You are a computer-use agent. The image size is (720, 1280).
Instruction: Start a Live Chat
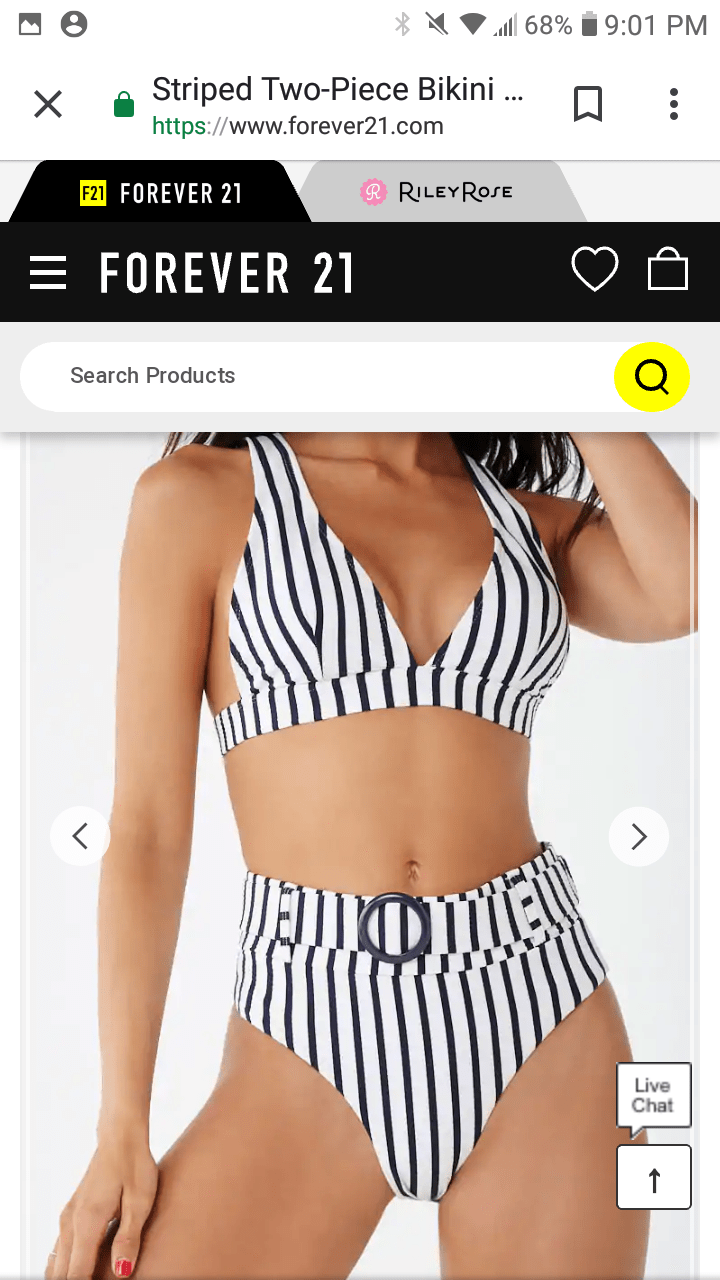(653, 1096)
